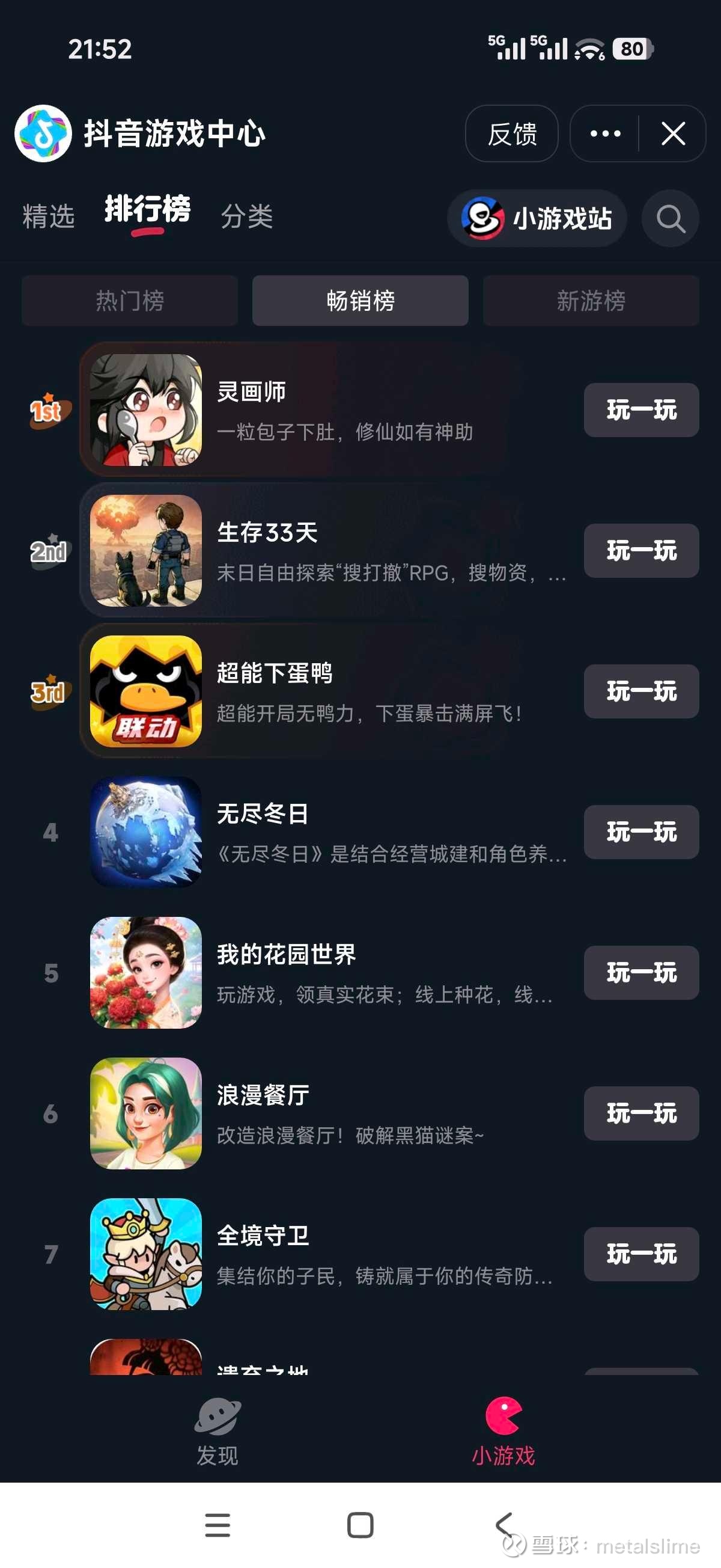Open the 全境守卫 game entry
Image resolution: width=721 pixels, height=1568 pixels.
[x=329, y=1254]
